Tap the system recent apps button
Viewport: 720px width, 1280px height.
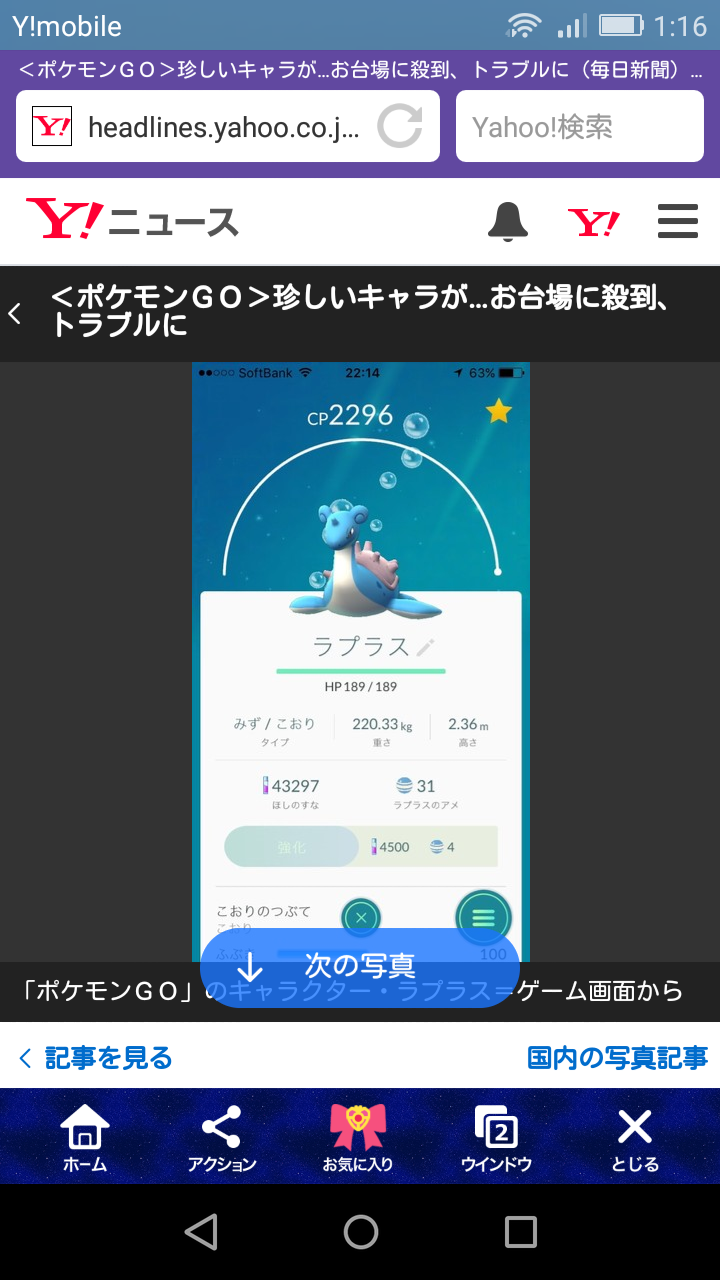tap(520, 1231)
